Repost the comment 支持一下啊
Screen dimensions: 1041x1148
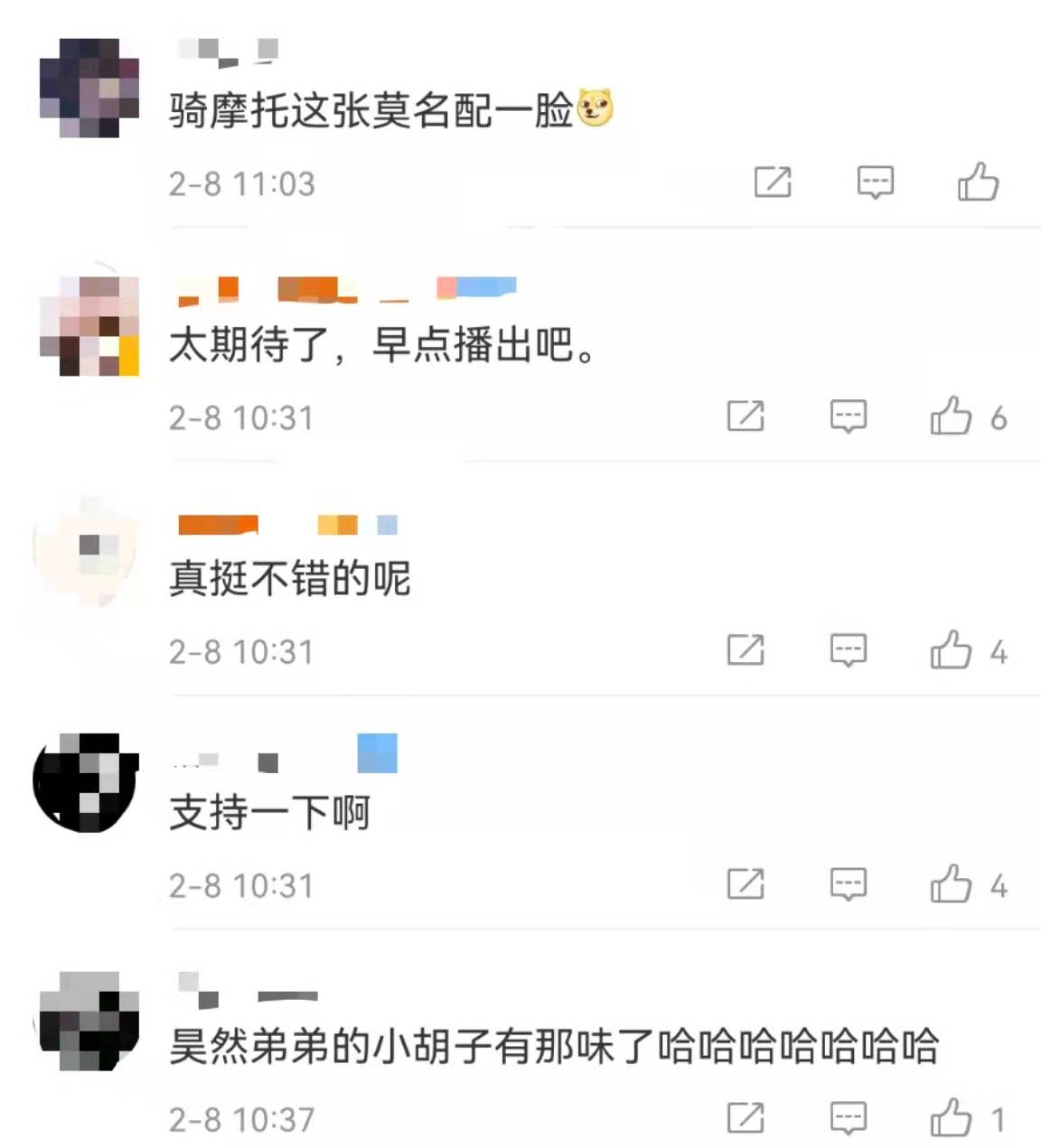coord(746,884)
